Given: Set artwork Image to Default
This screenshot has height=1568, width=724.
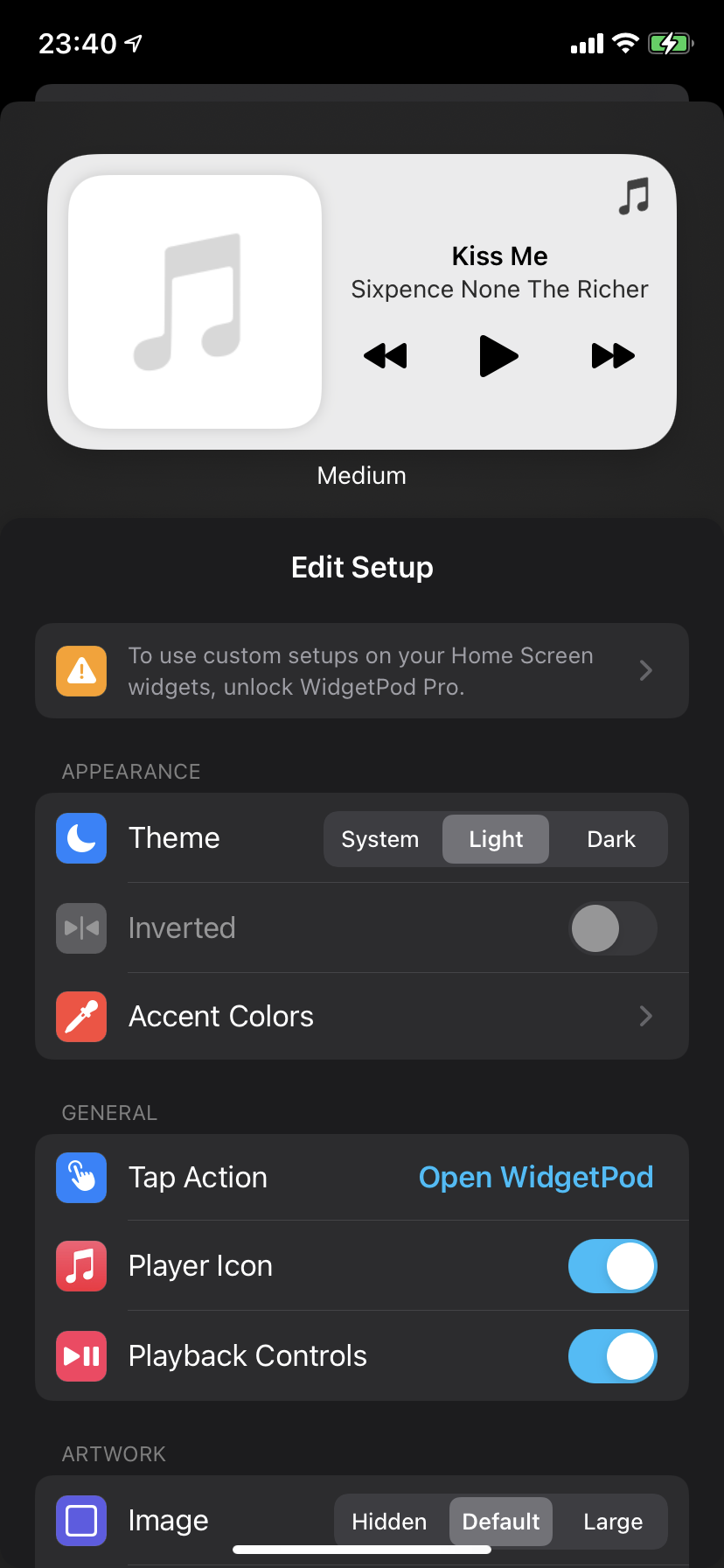Looking at the screenshot, I should [500, 1522].
